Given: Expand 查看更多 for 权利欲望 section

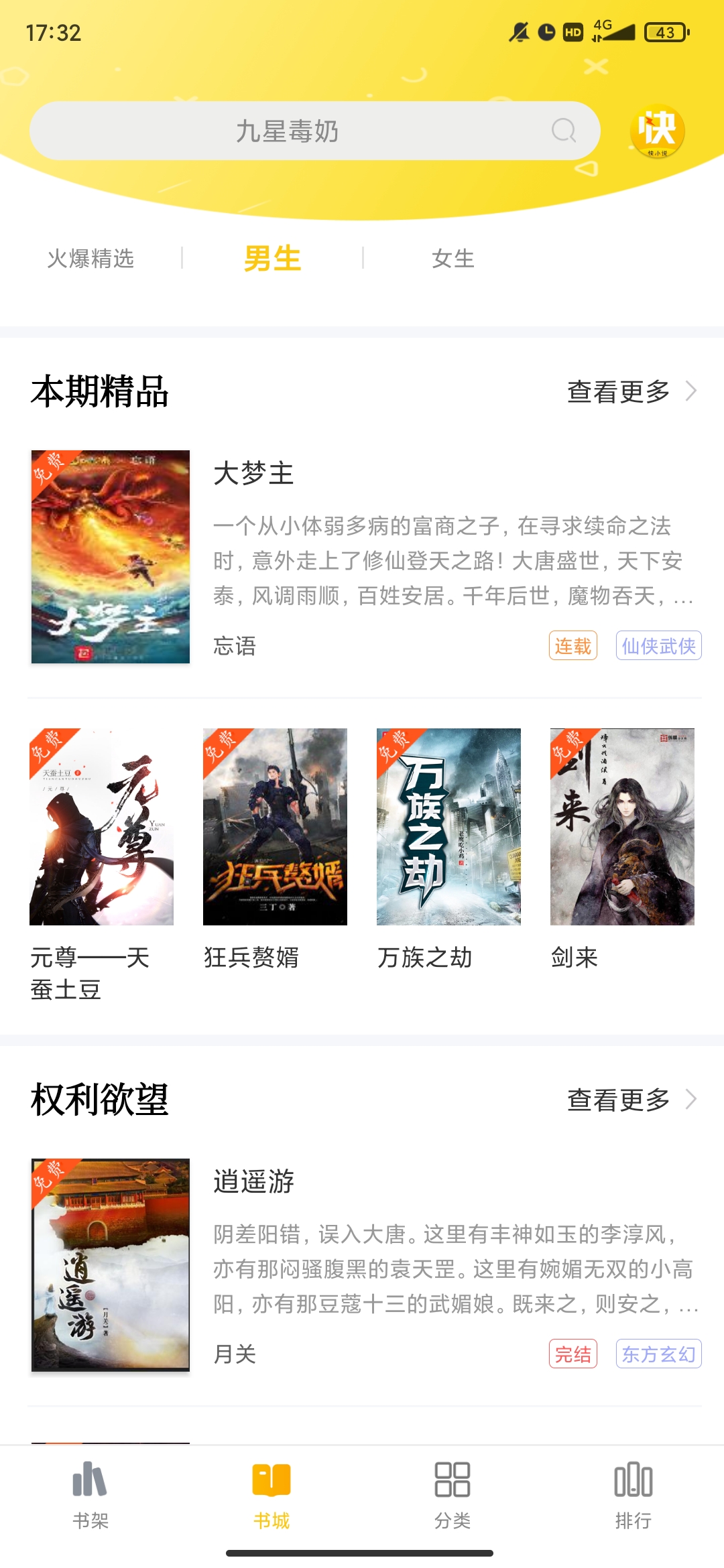Looking at the screenshot, I should tap(617, 1098).
